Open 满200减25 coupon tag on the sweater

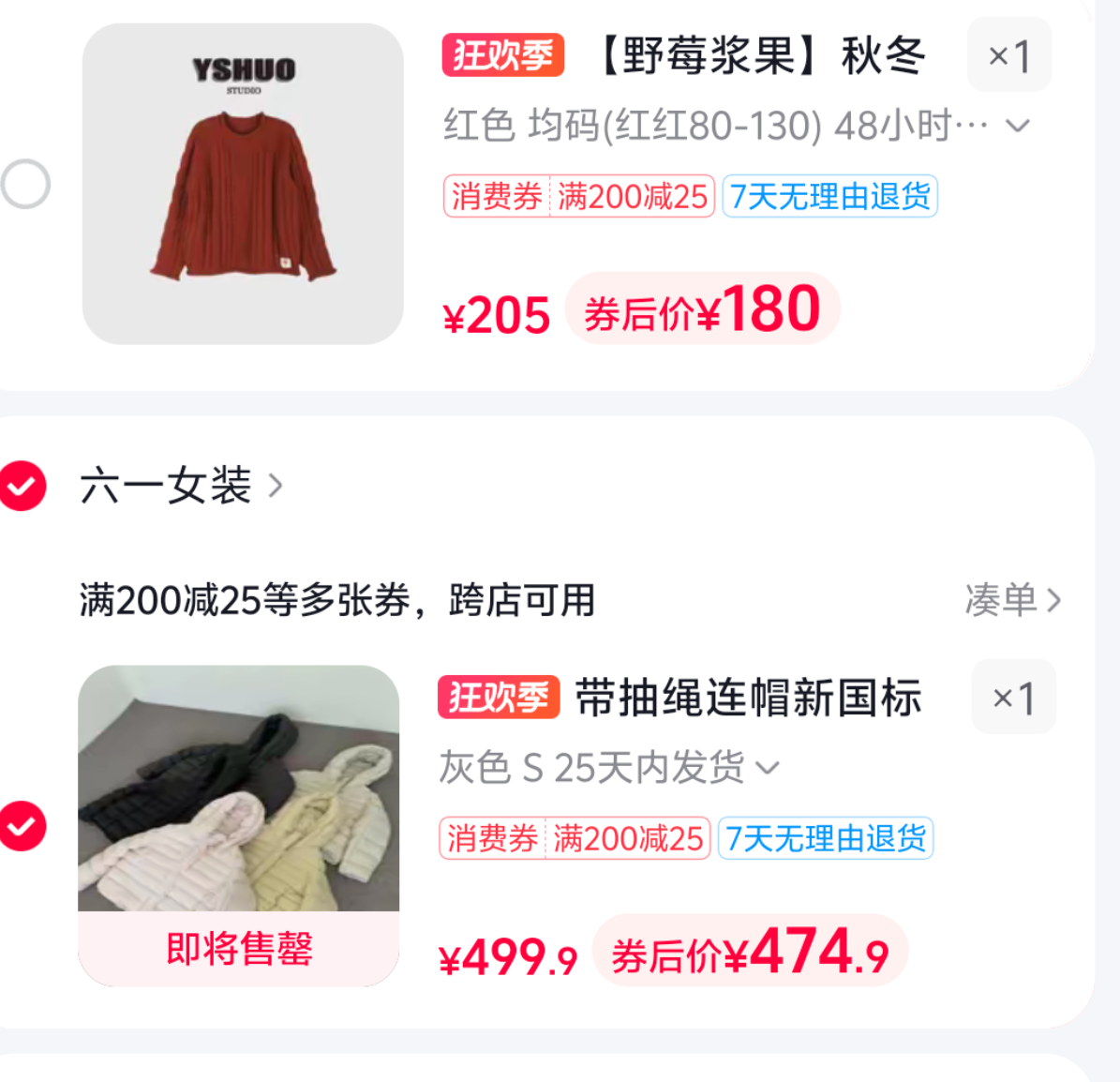(579, 197)
